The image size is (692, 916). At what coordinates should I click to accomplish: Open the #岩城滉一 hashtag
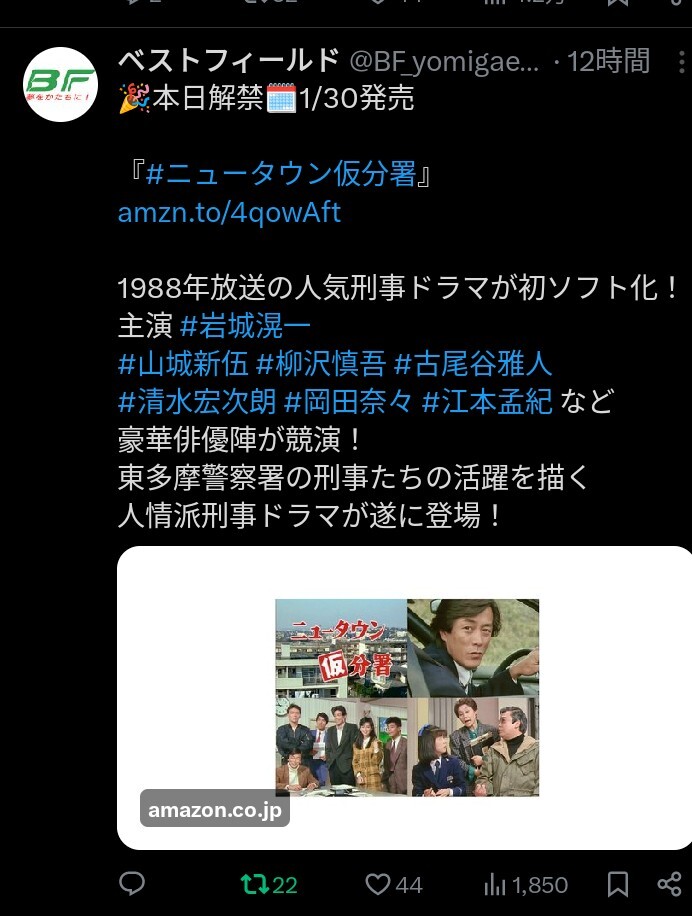pos(245,326)
